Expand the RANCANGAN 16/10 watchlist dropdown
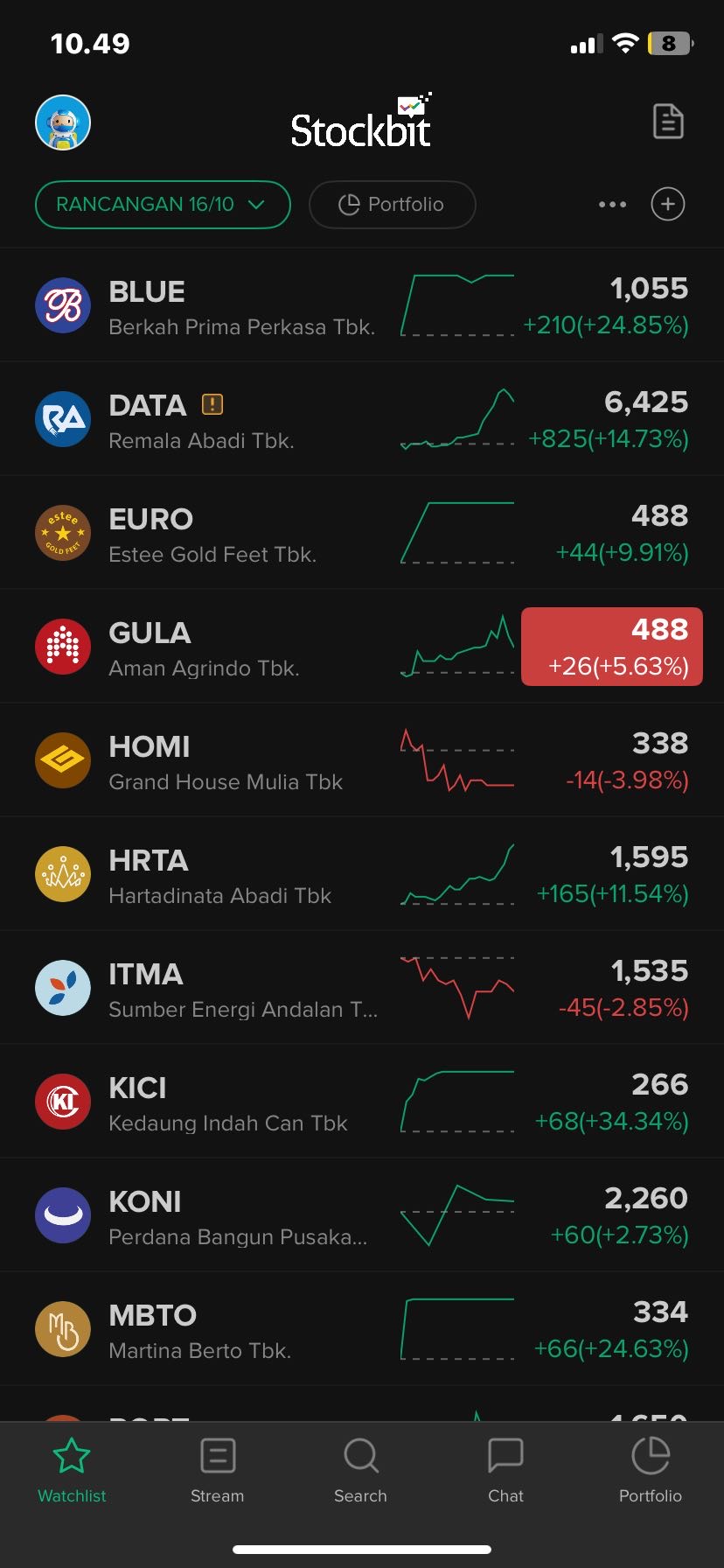The height and width of the screenshot is (1568, 724). coord(163,205)
